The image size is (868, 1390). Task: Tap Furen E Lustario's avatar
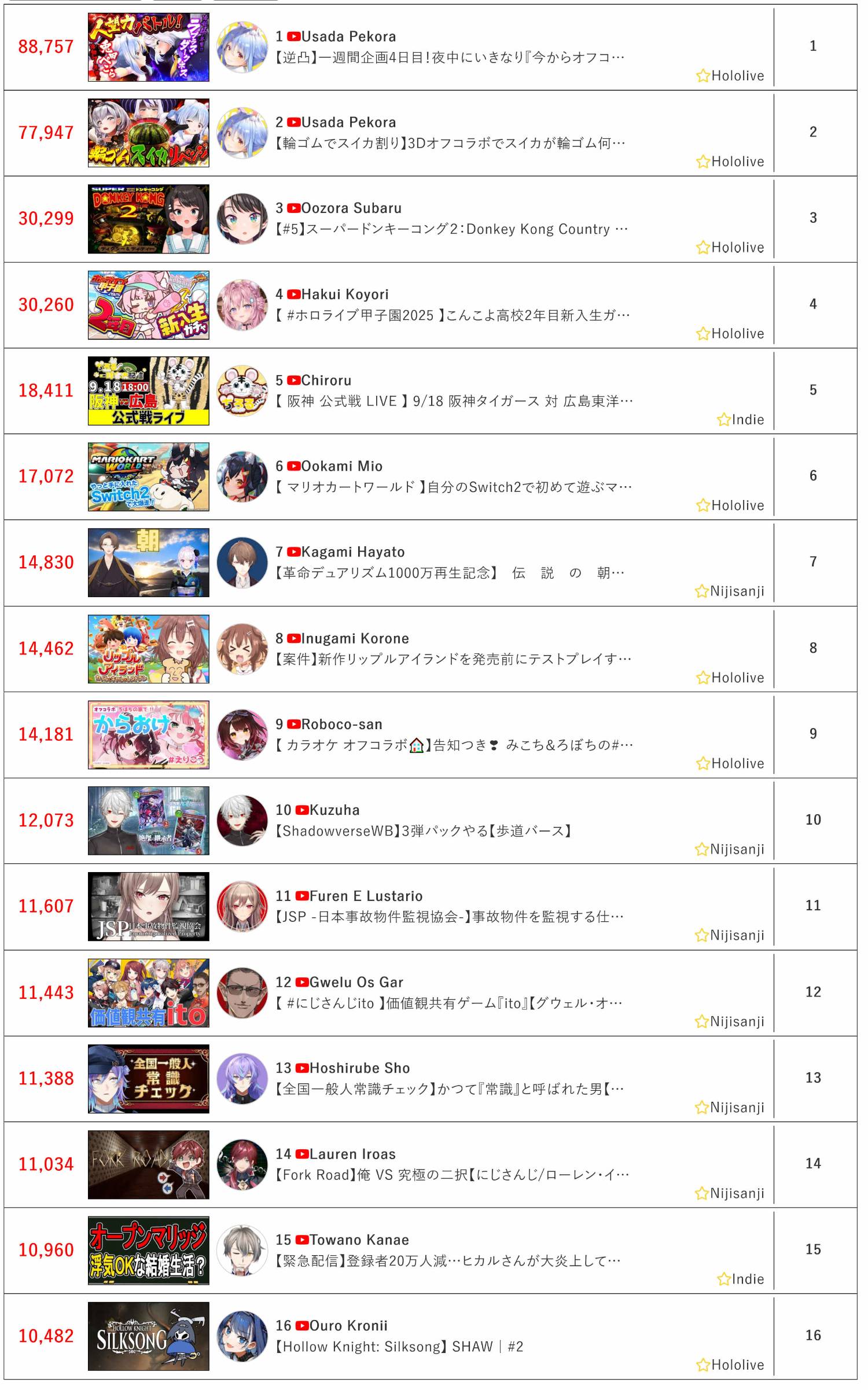point(242,906)
